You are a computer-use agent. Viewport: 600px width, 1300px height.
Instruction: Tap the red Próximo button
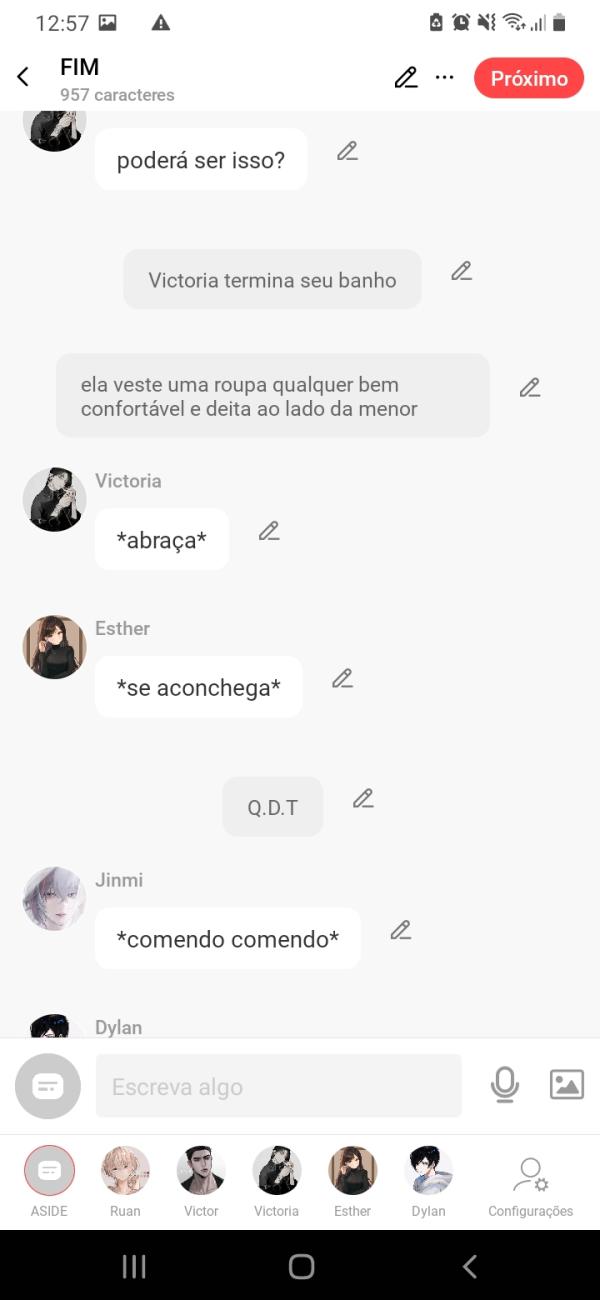tap(529, 78)
